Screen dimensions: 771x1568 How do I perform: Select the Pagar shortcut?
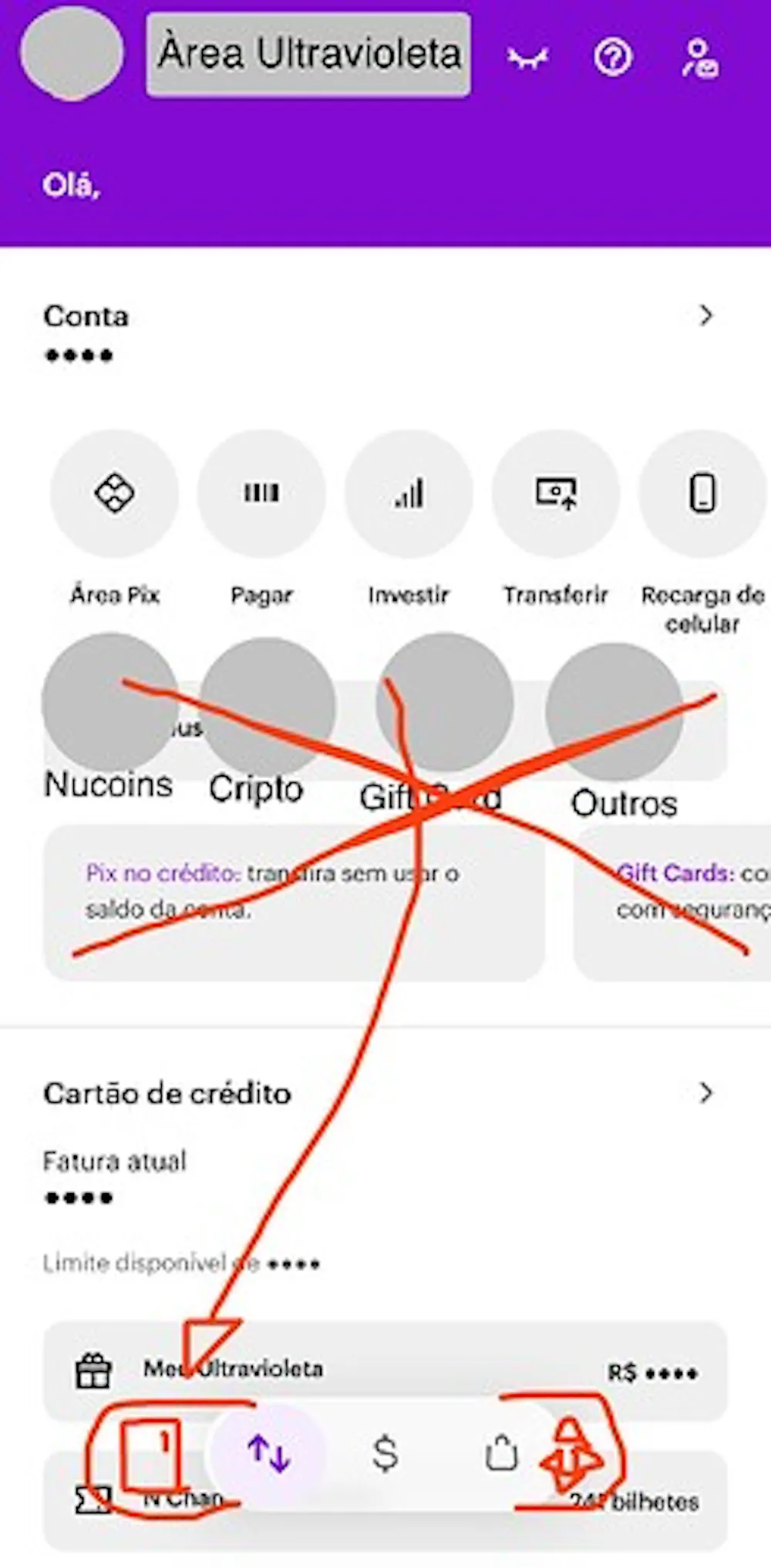(x=261, y=494)
